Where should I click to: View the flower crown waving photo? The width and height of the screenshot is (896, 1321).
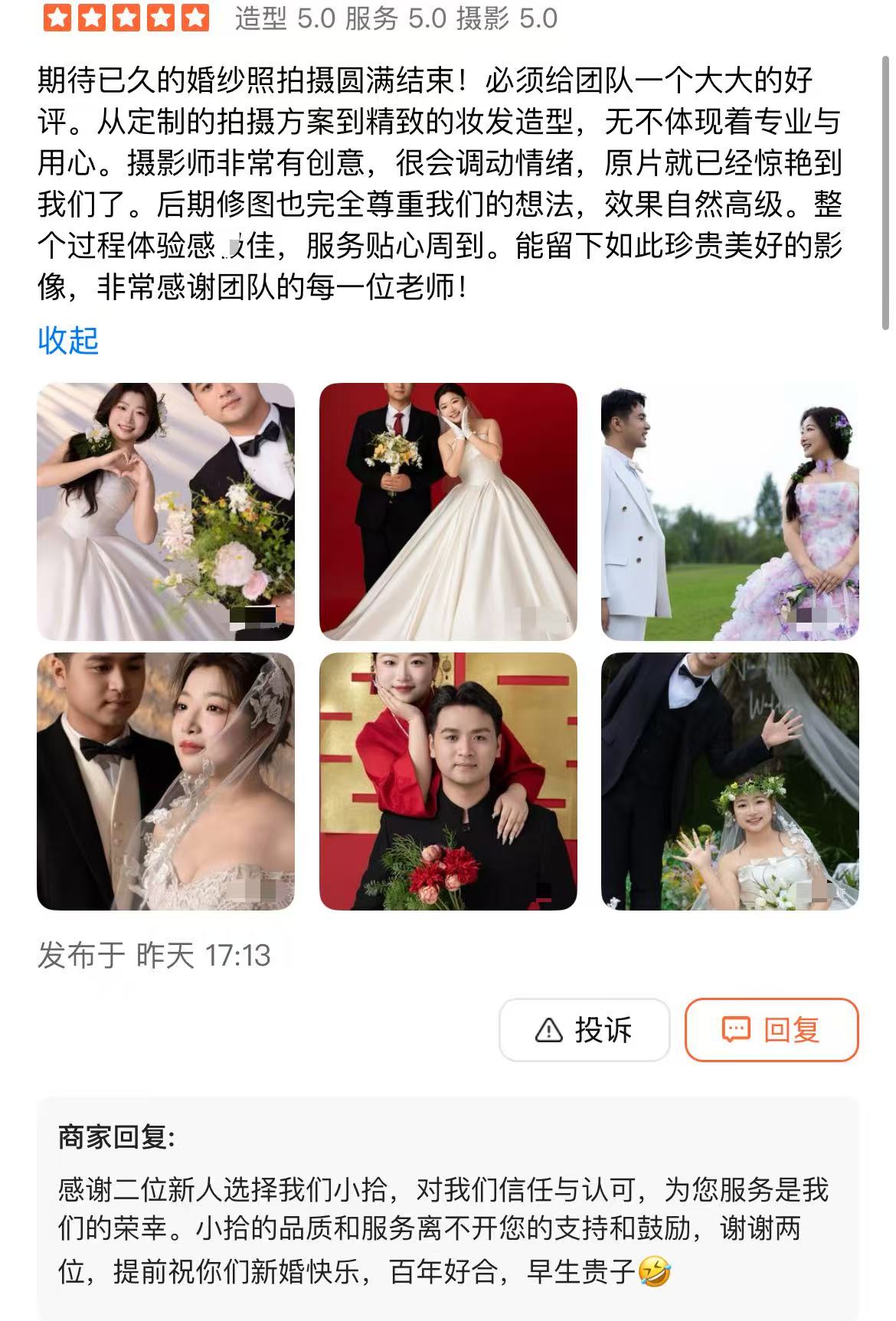click(730, 781)
